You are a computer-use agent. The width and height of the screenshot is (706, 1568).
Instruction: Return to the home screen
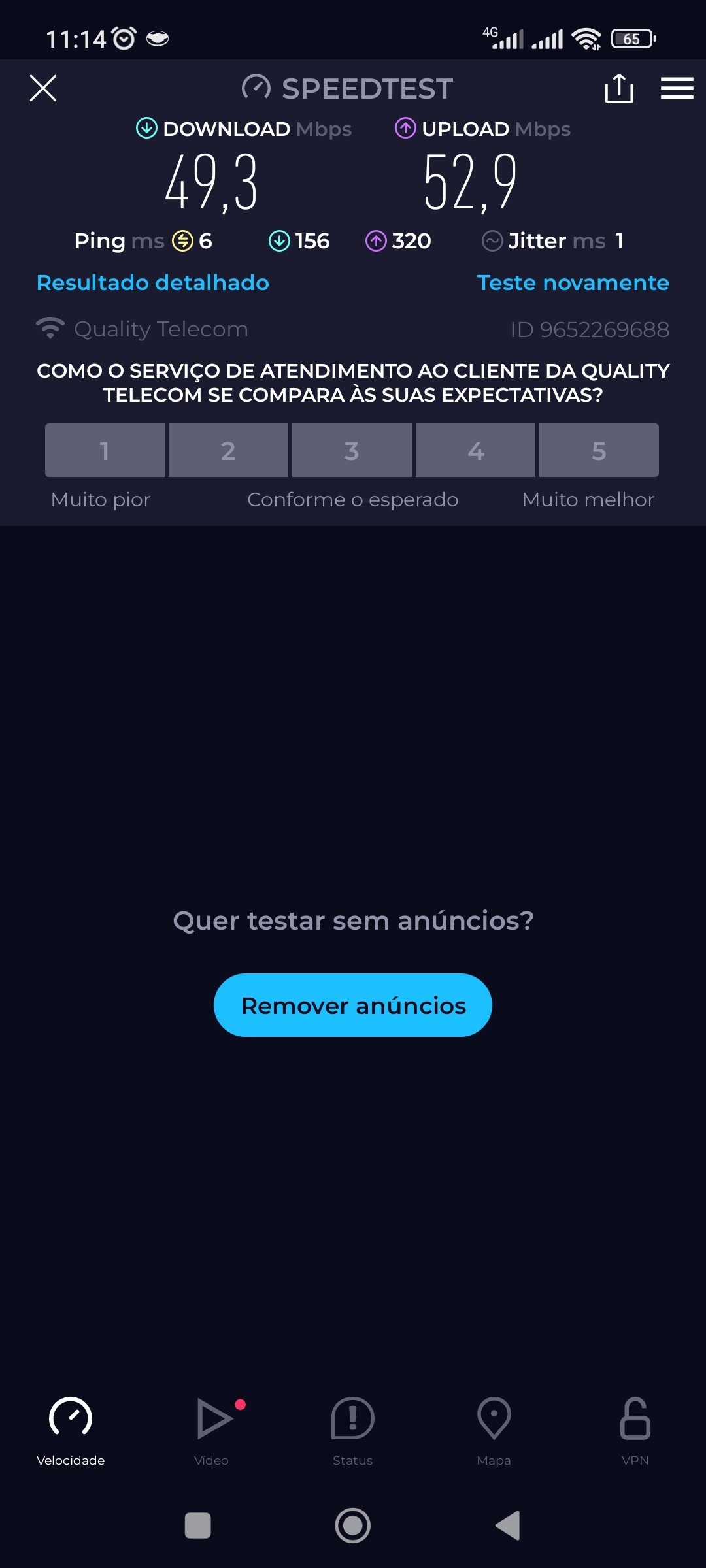pyautogui.click(x=353, y=1526)
